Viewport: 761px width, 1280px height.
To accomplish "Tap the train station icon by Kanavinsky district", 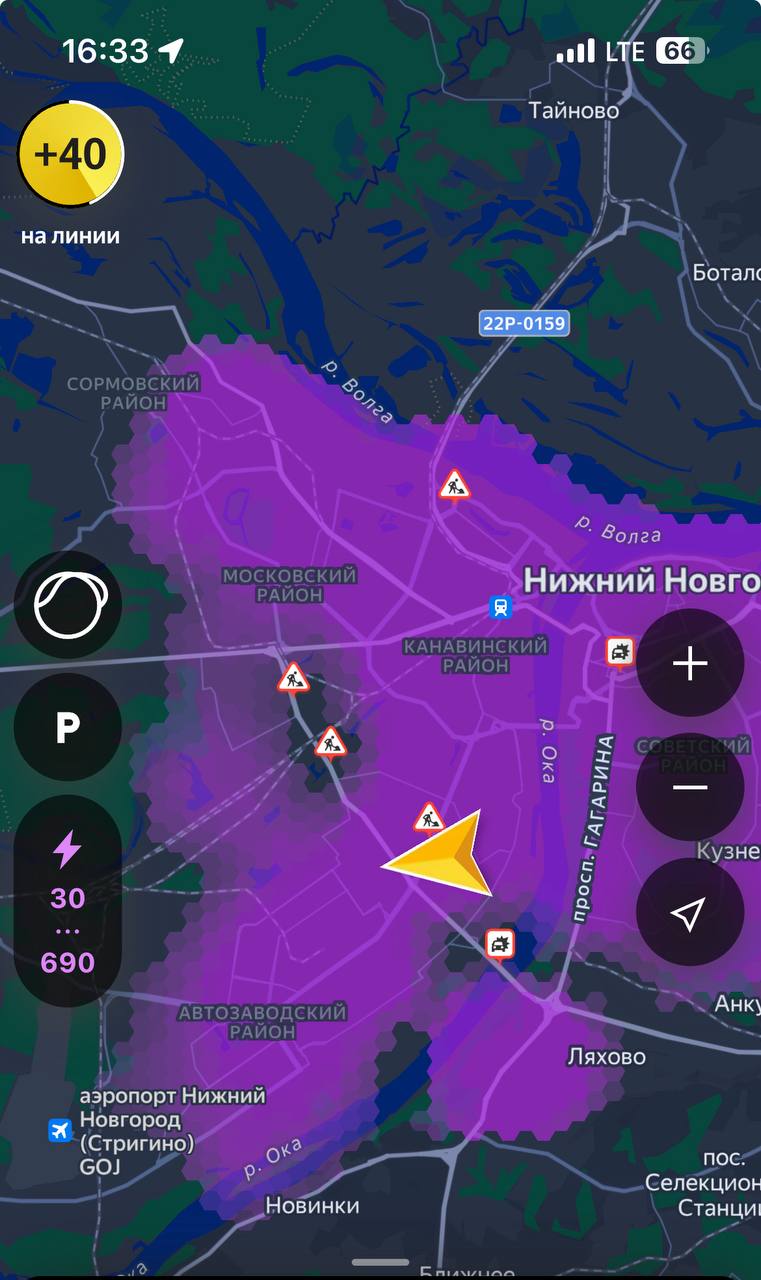I will 501,606.
